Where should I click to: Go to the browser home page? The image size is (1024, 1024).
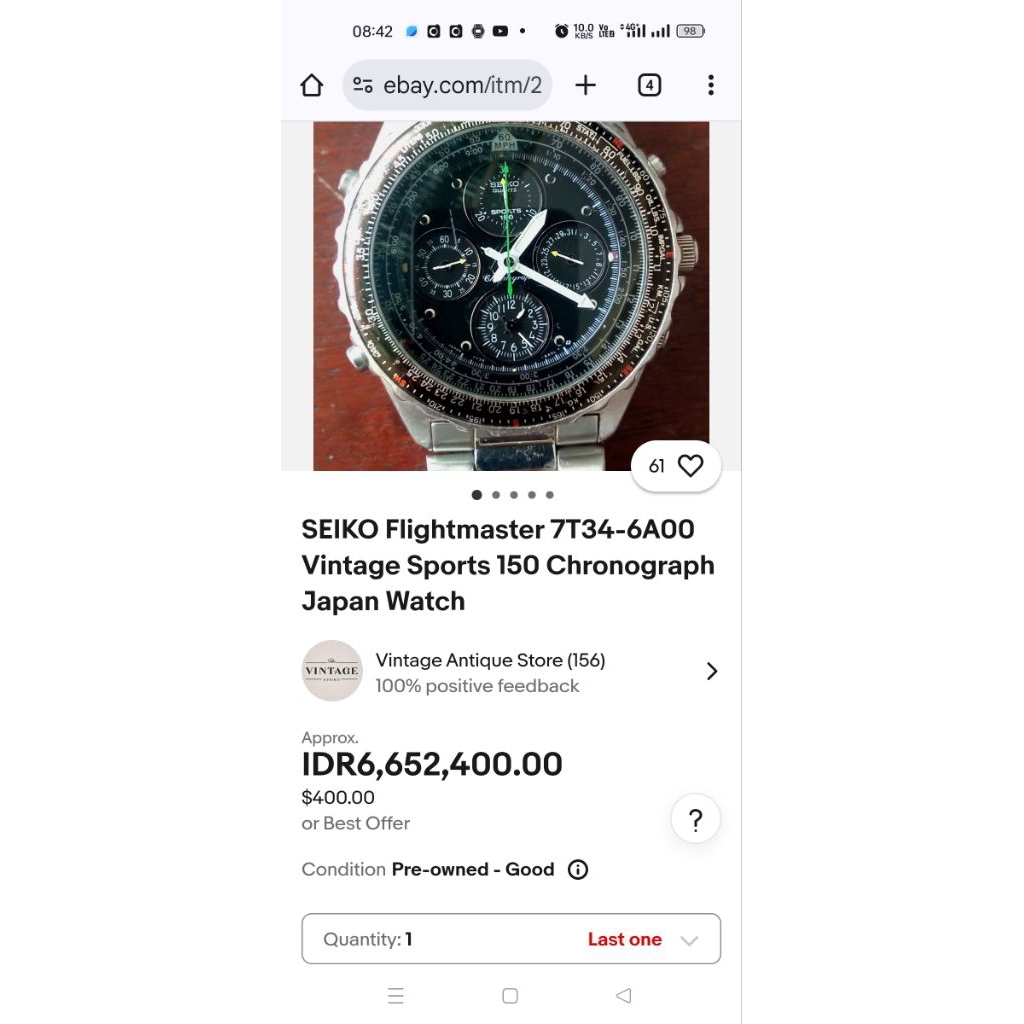[x=312, y=86]
